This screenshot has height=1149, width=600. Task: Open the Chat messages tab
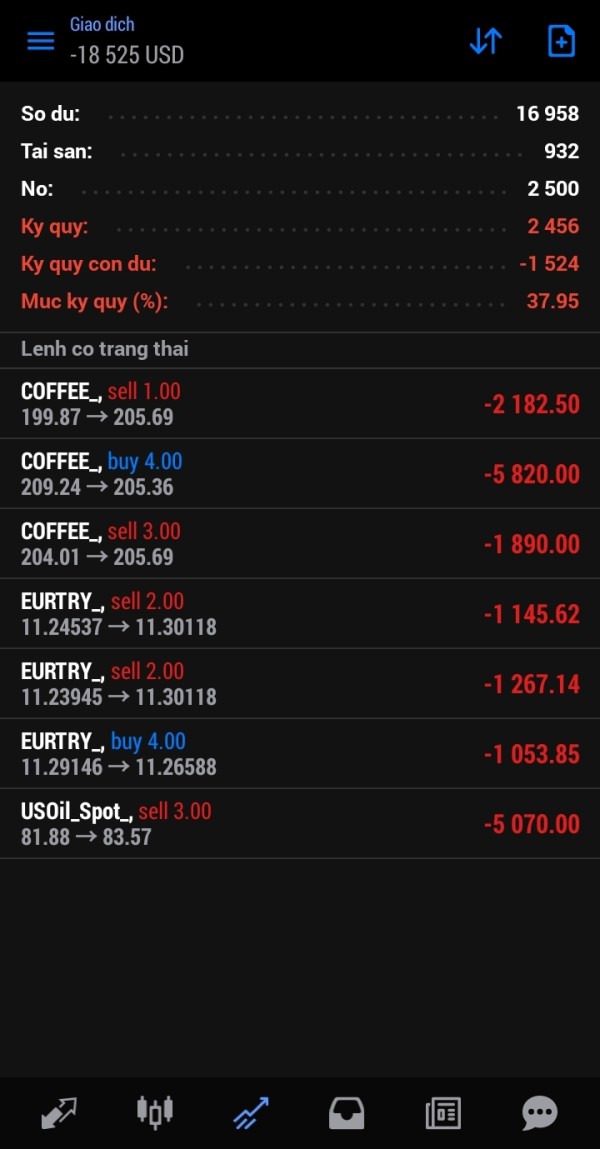(539, 1112)
